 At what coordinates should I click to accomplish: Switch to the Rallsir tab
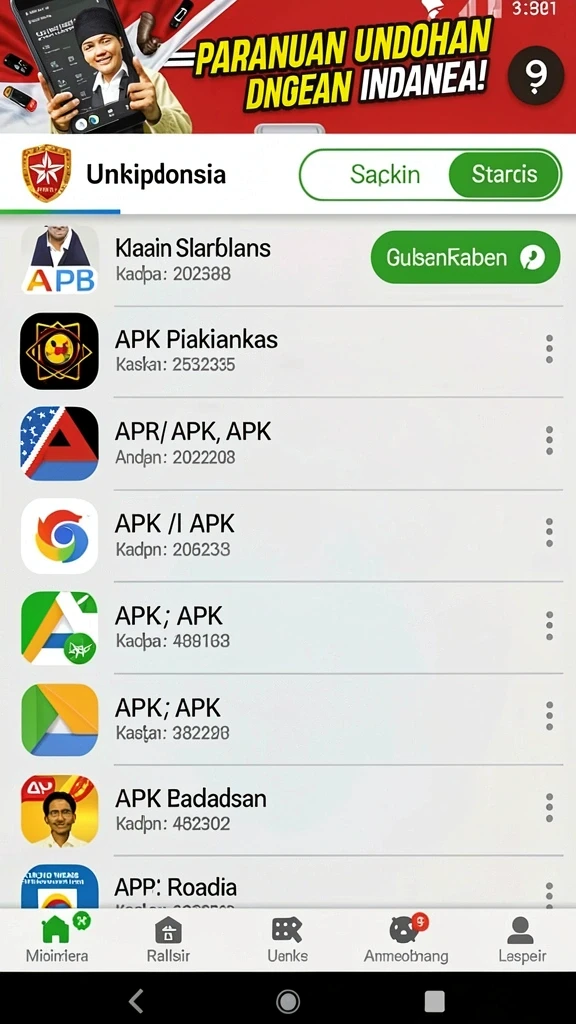[168, 938]
